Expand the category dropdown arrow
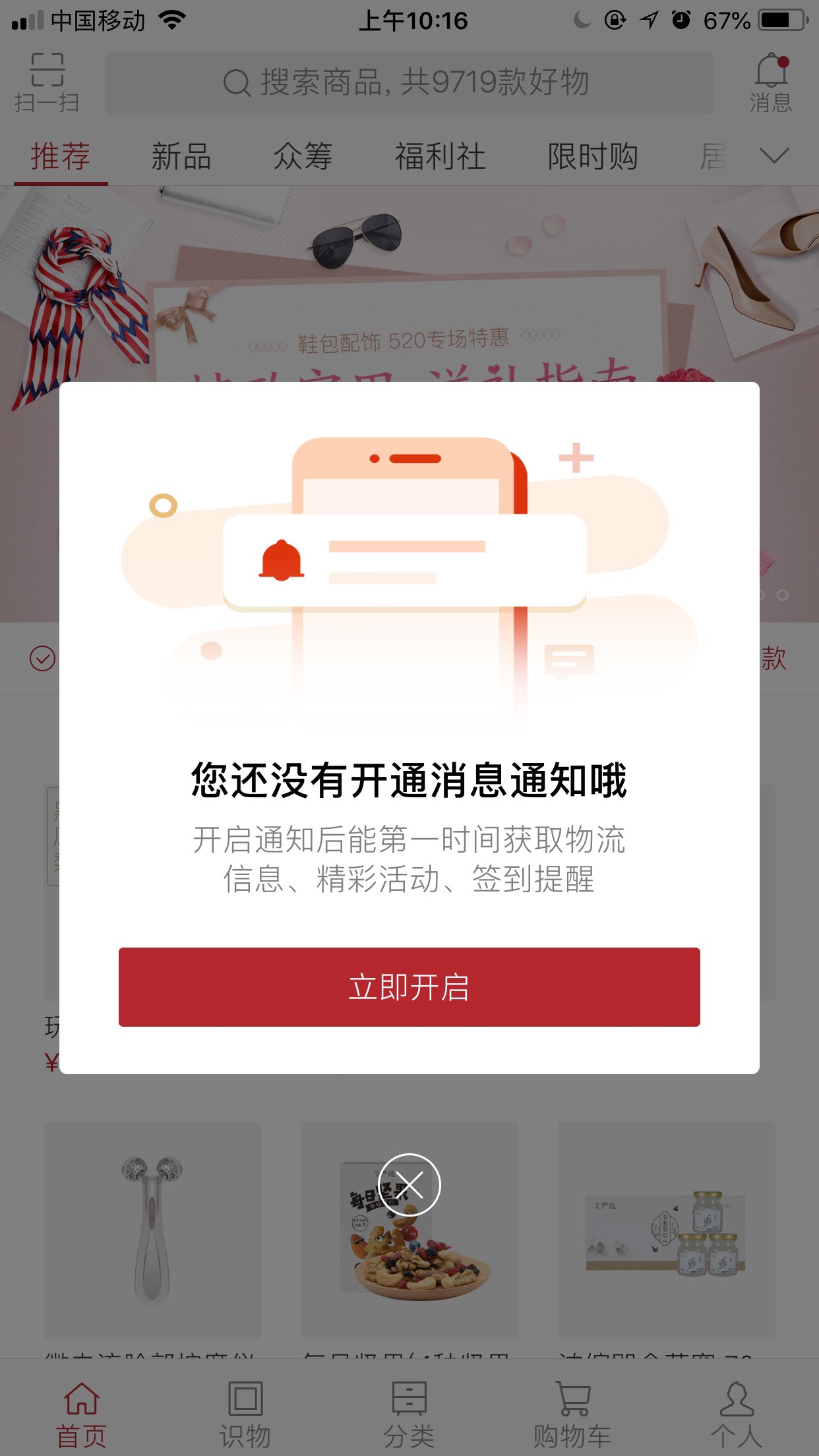Viewport: 819px width, 1456px height. [773, 156]
